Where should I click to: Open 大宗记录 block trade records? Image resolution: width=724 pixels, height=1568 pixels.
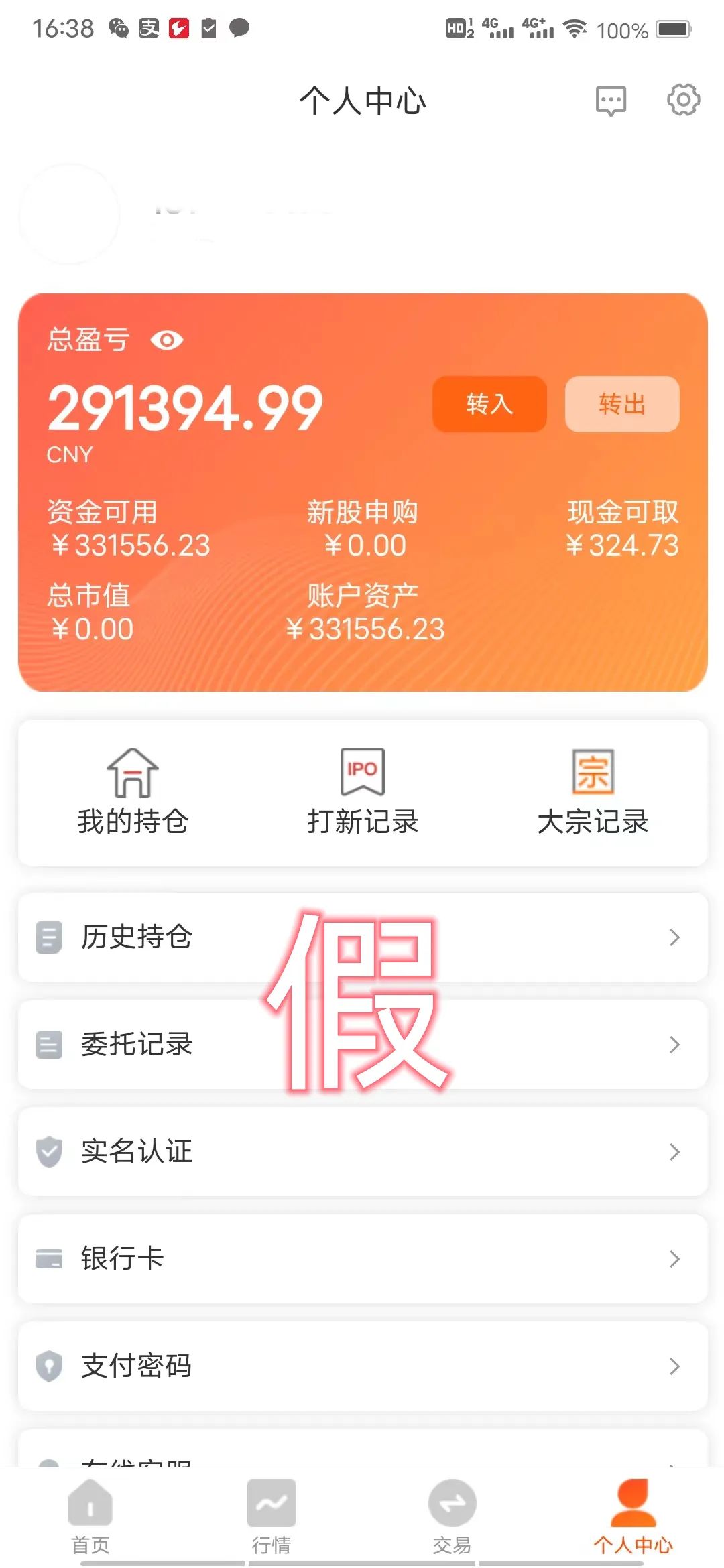(x=593, y=792)
